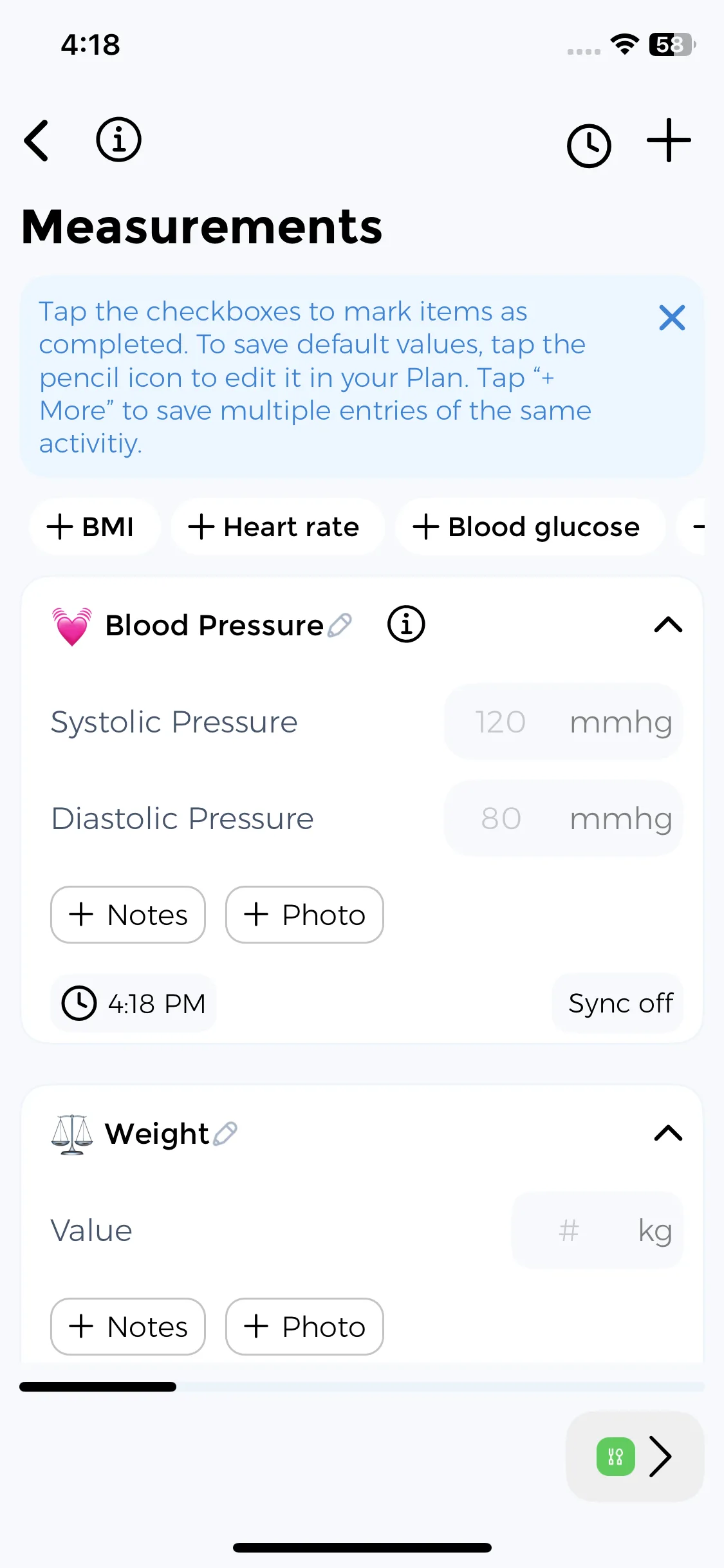Enter a Systolic Pressure value

pos(501,722)
